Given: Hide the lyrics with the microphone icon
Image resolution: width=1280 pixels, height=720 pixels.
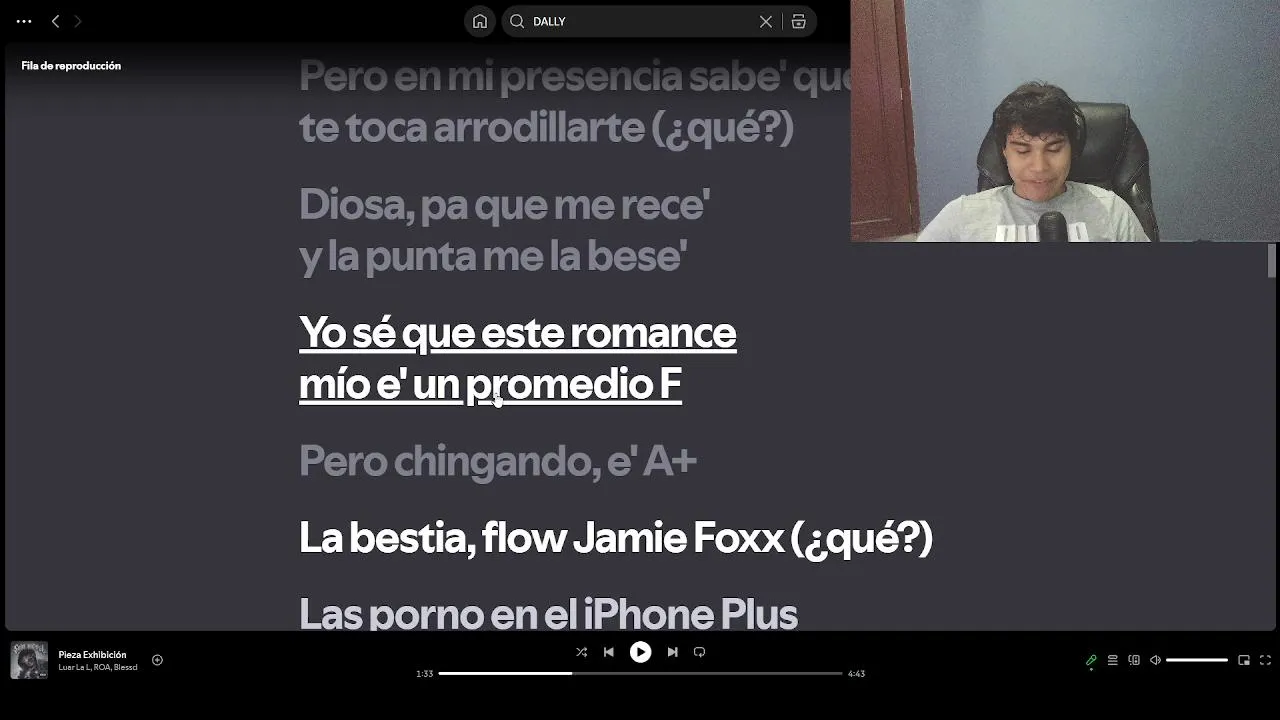Looking at the screenshot, I should click(1091, 660).
